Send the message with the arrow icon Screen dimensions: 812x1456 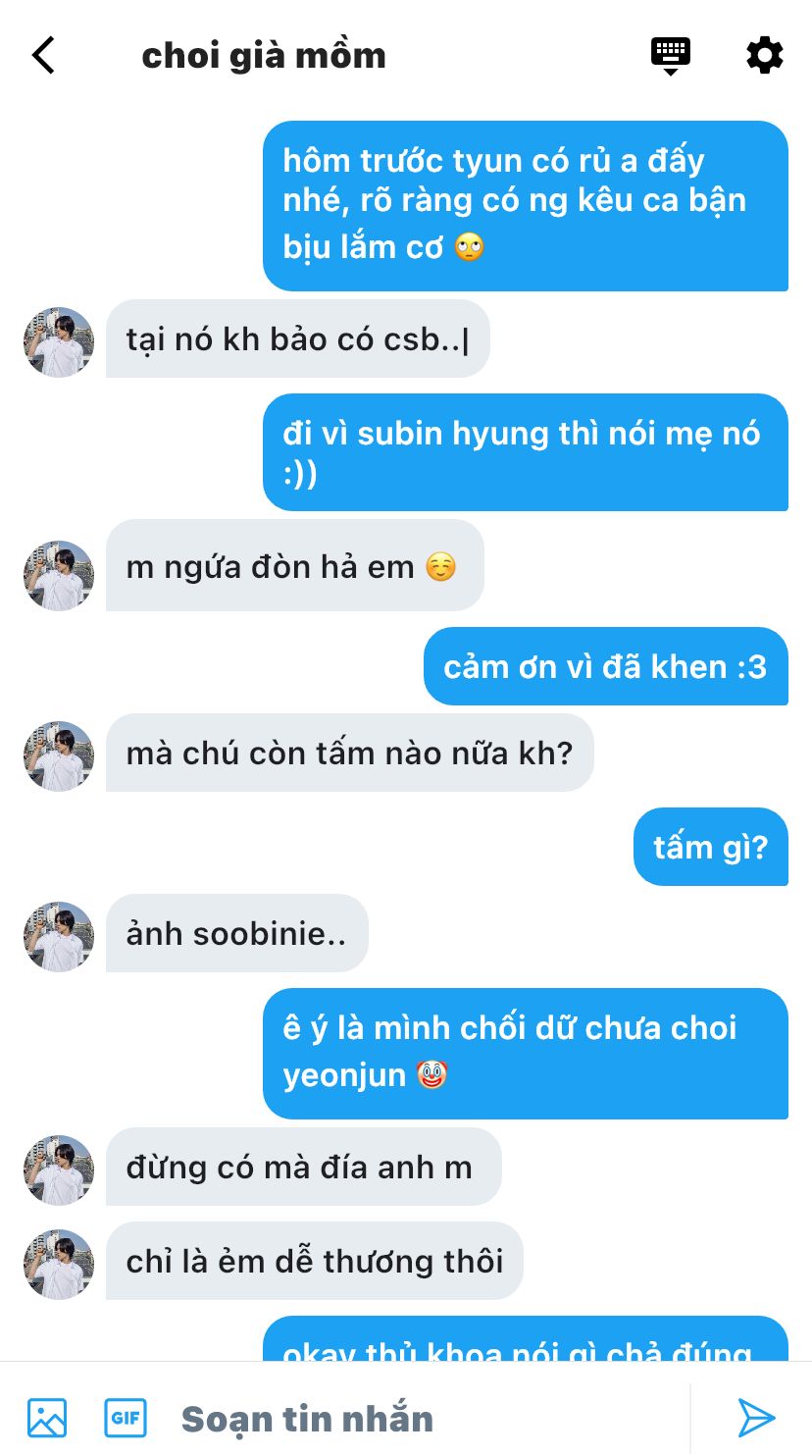(x=756, y=1418)
